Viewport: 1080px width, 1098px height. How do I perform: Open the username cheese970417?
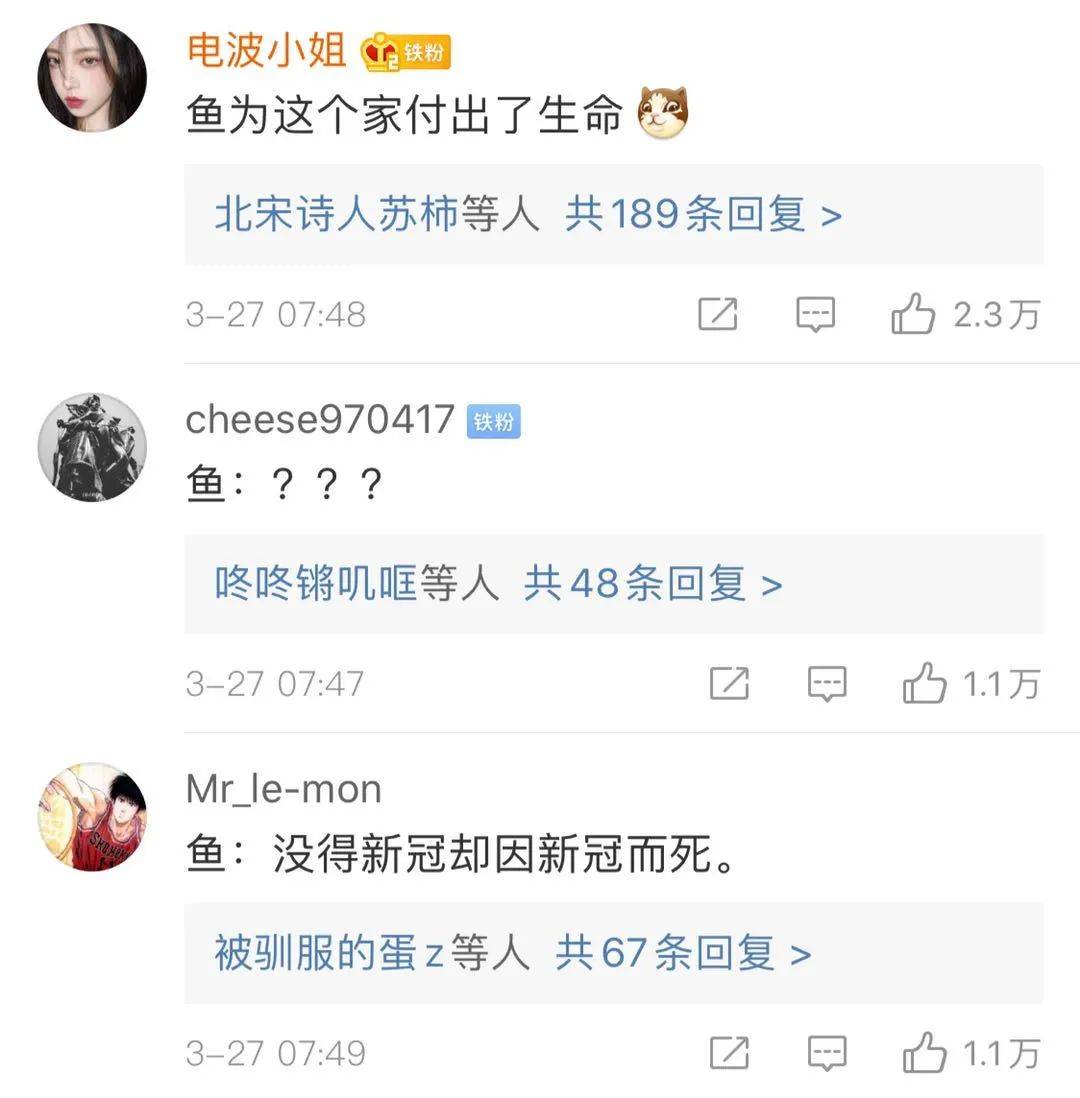pyautogui.click(x=320, y=420)
